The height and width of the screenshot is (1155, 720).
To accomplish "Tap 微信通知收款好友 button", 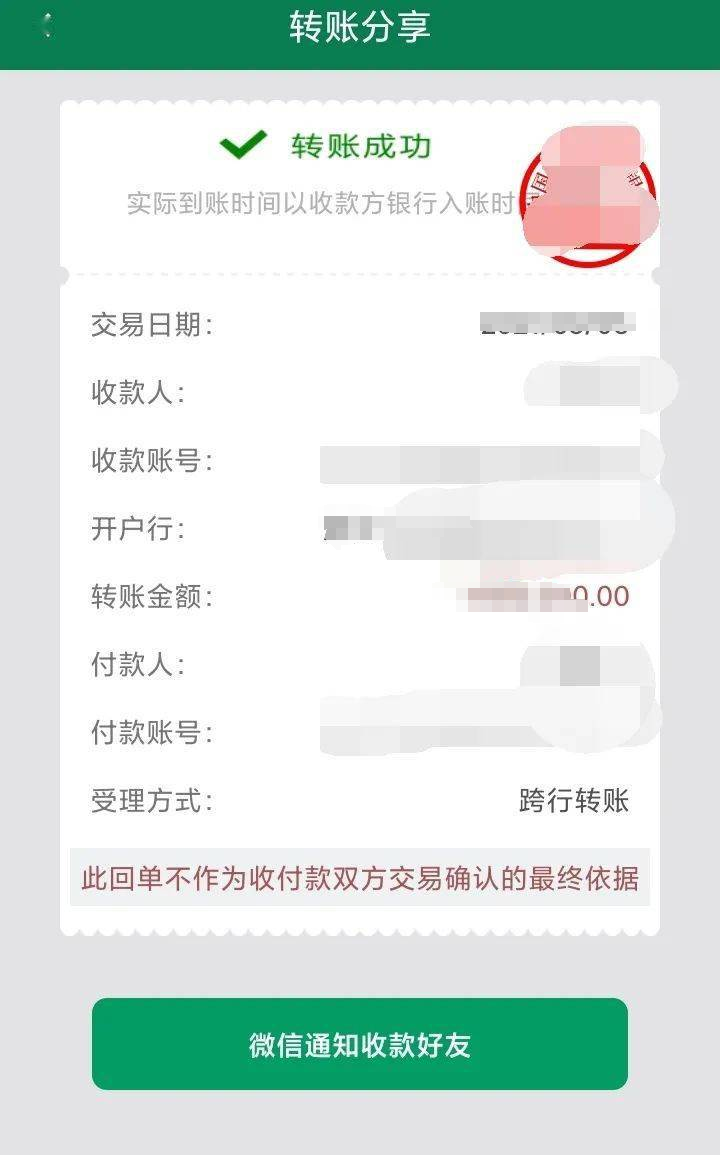I will coord(360,1044).
